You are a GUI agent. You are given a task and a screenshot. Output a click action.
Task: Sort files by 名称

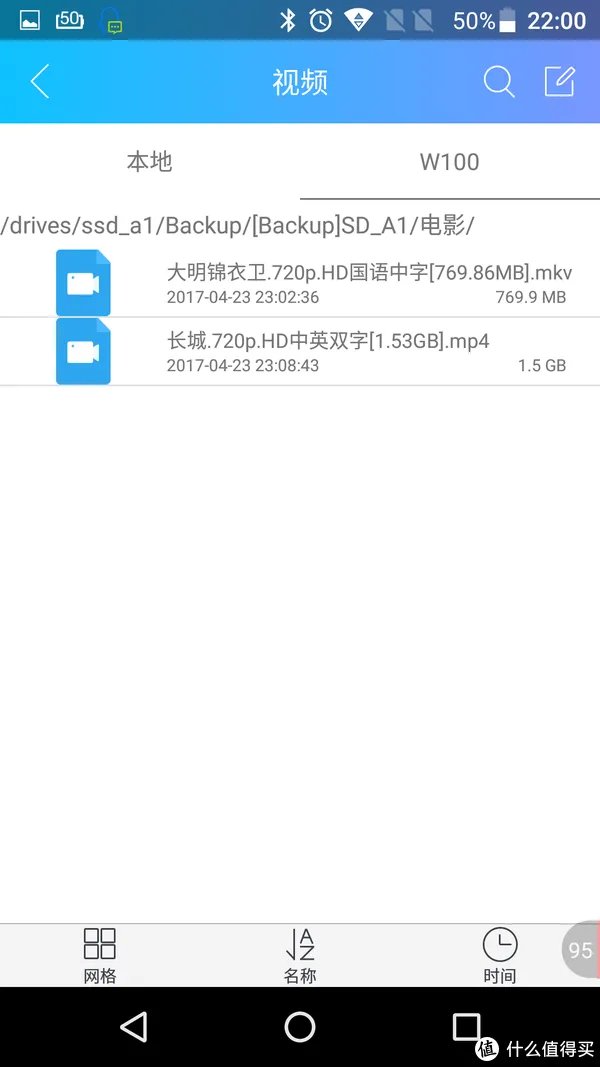[x=300, y=955]
